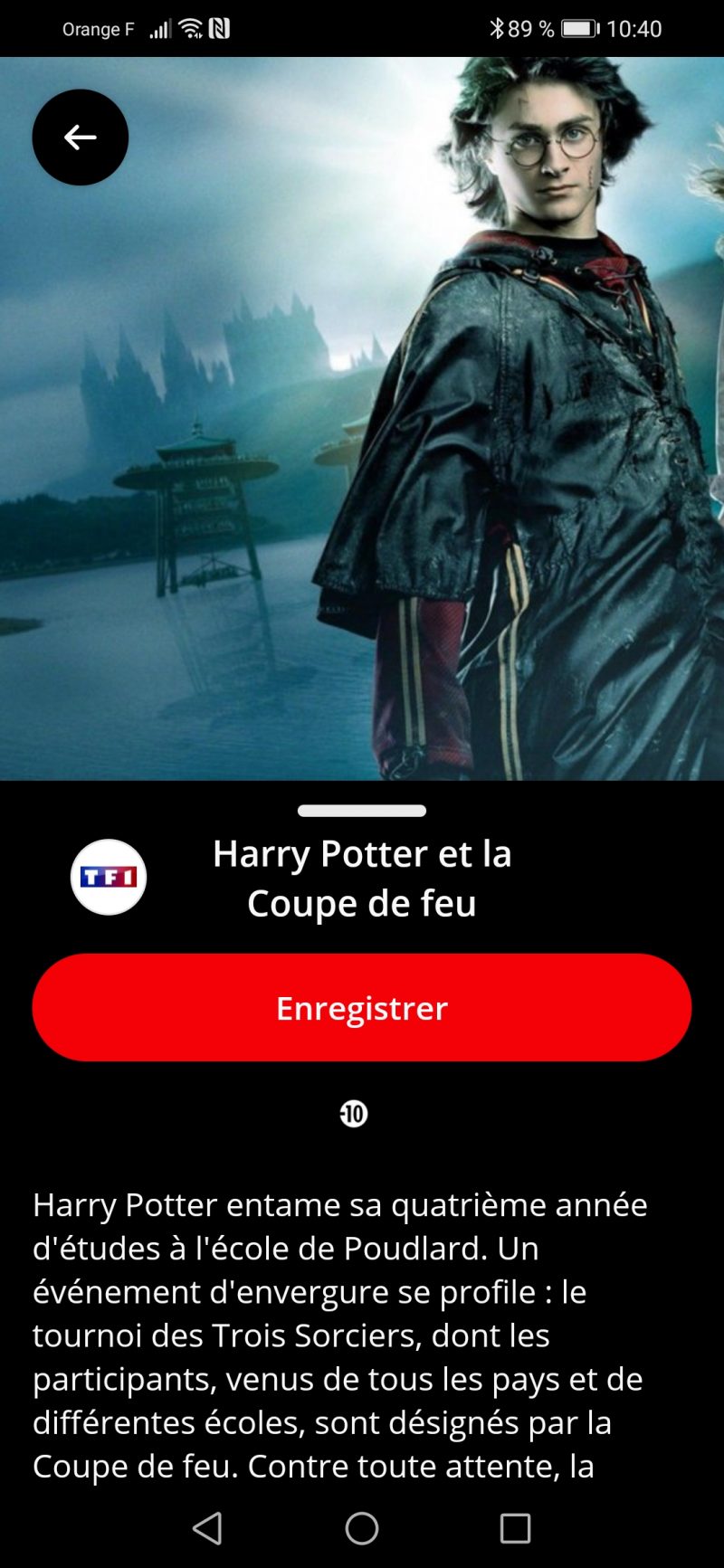Tap Enregistrer to record the movie
The height and width of the screenshot is (1568, 724).
click(x=362, y=1007)
